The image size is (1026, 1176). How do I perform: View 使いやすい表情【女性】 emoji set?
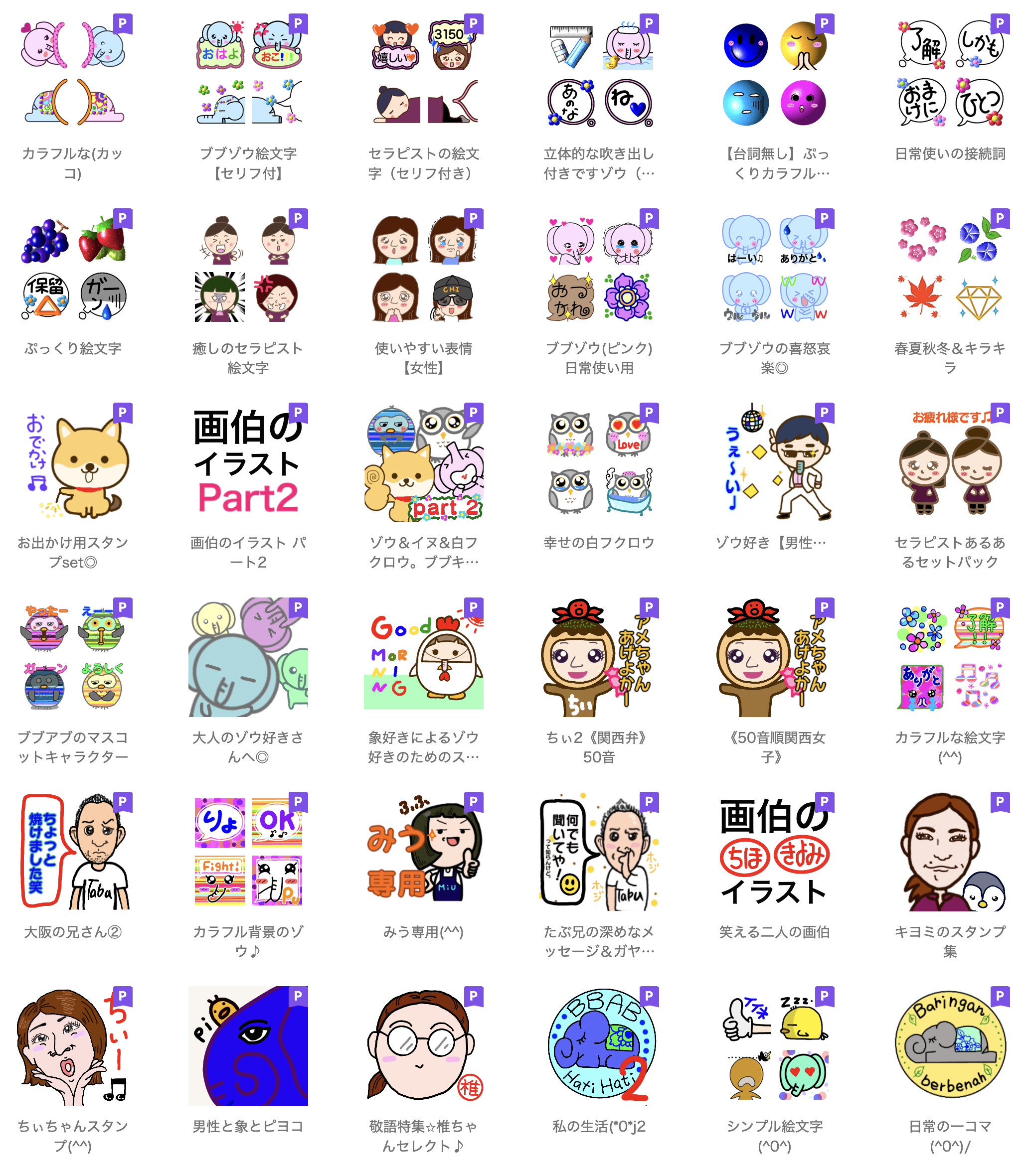tap(424, 269)
